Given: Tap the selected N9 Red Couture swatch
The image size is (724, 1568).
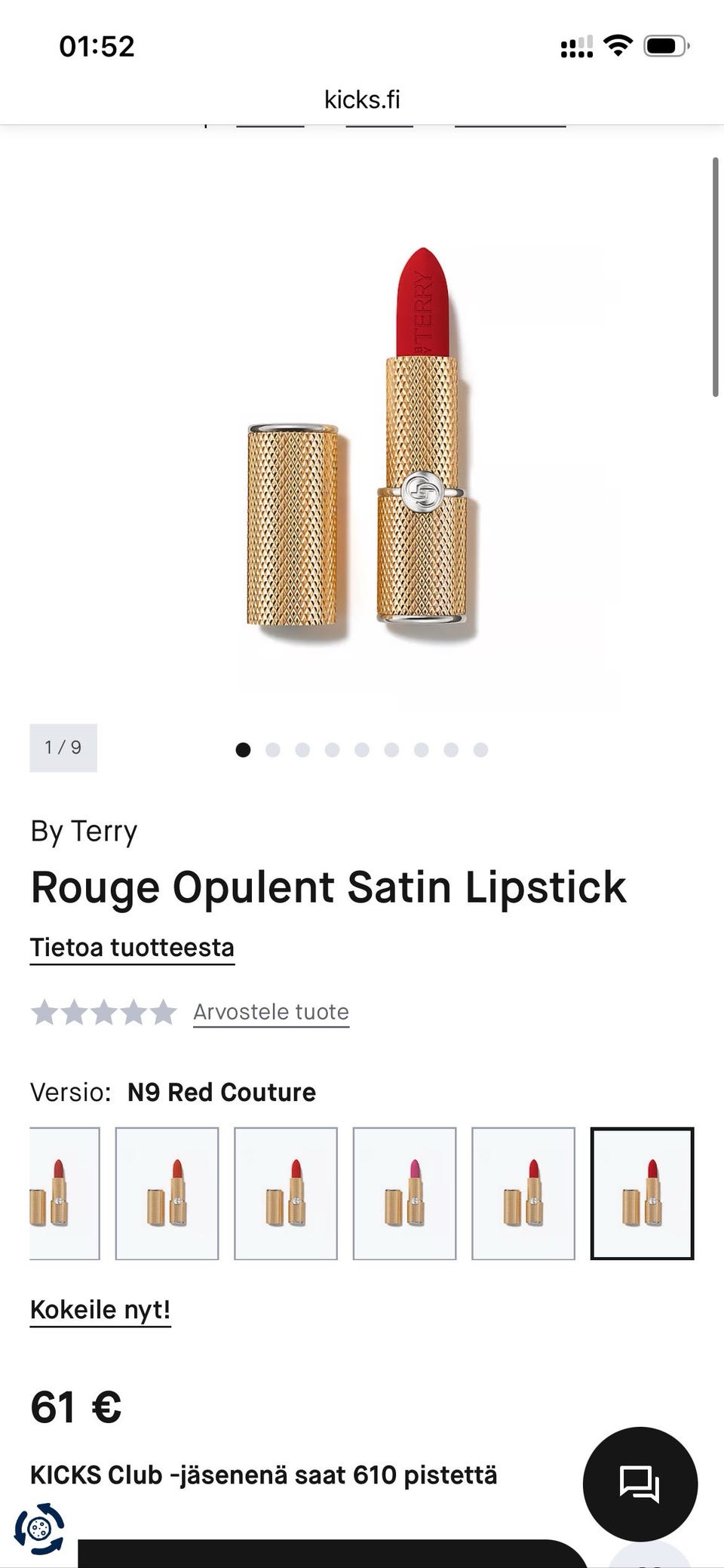Looking at the screenshot, I should coord(642,1194).
